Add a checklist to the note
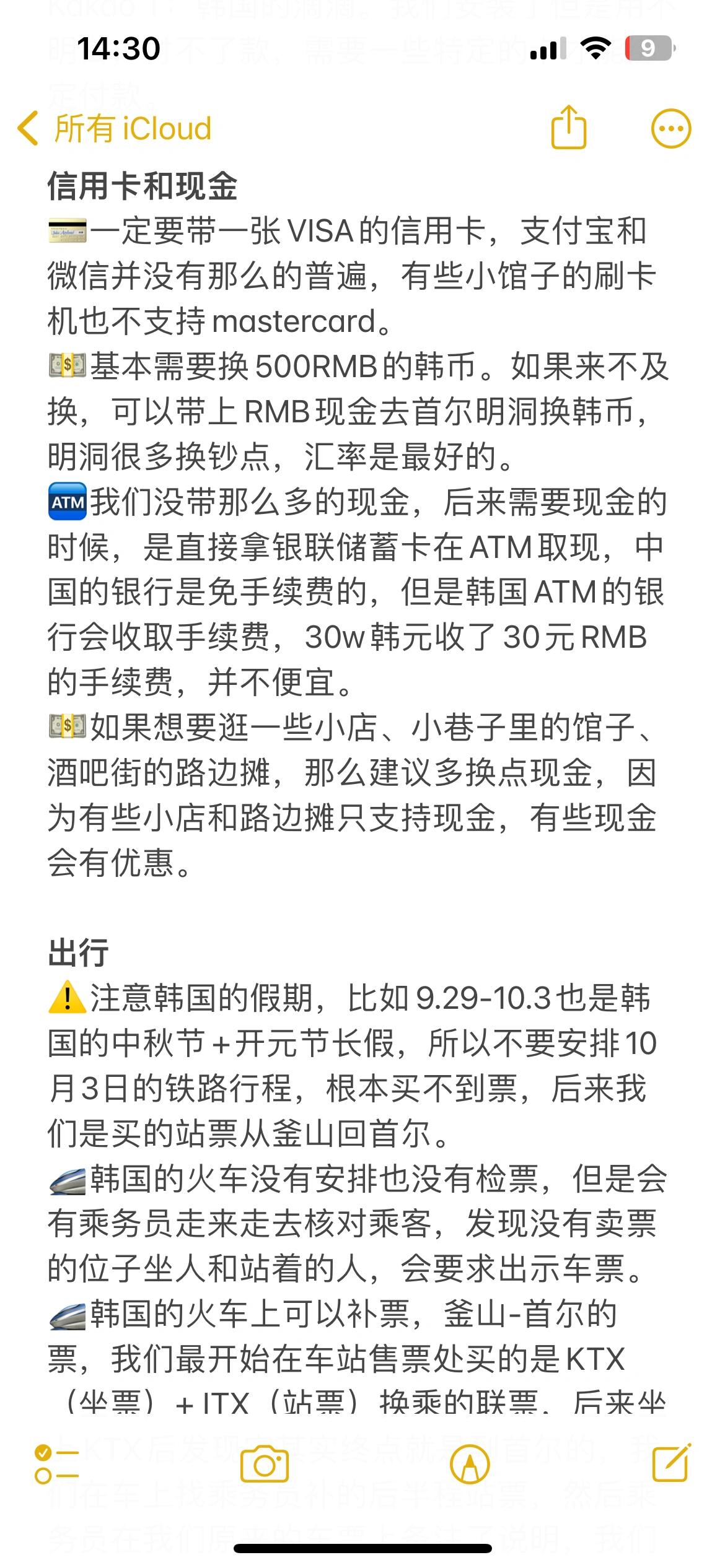This screenshot has width=725, height=1568. click(56, 1465)
